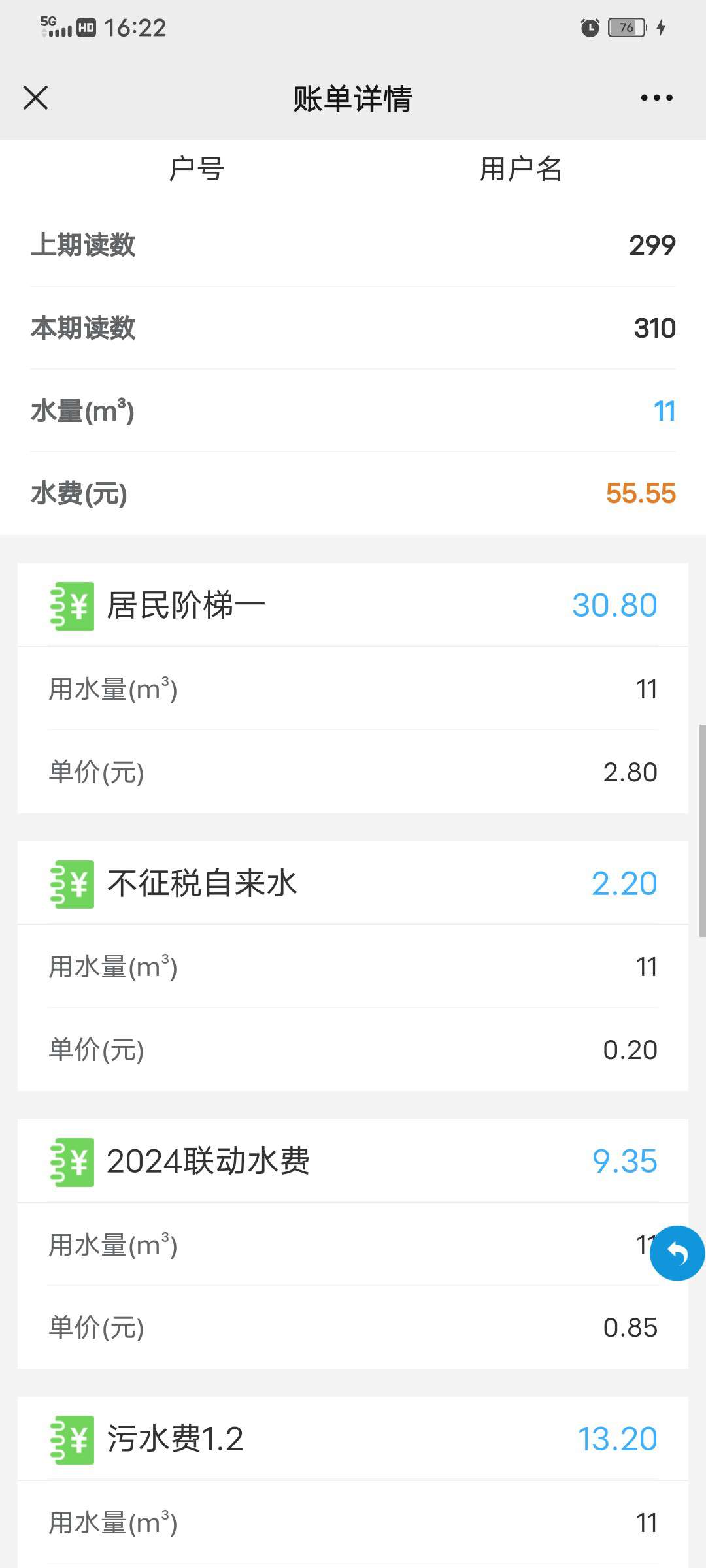
Task: Tap the blue floating back arrow button
Action: 677,1252
